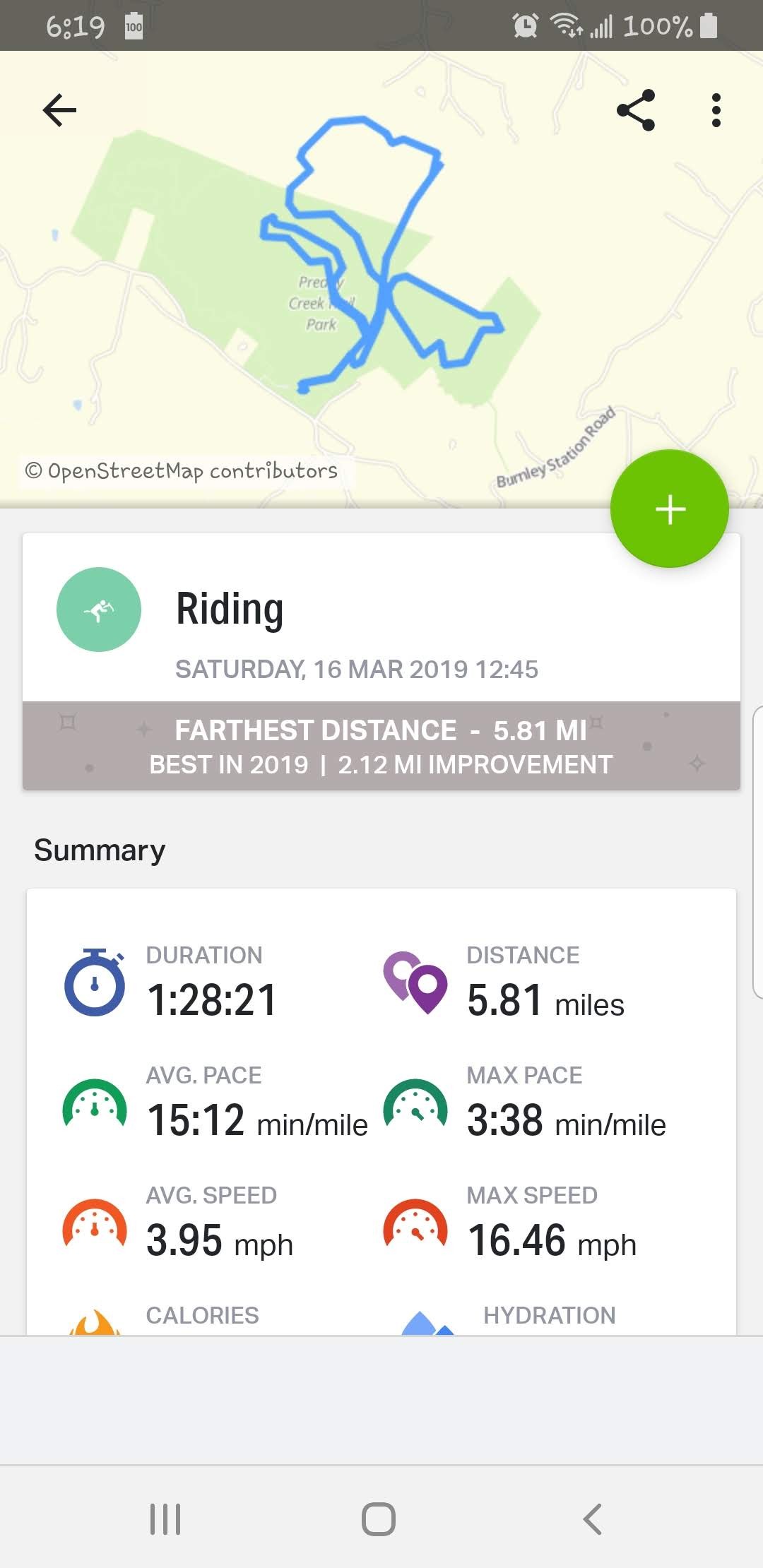Open the route map of the ride
Image resolution: width=763 pixels, height=1568 pixels.
point(381,283)
